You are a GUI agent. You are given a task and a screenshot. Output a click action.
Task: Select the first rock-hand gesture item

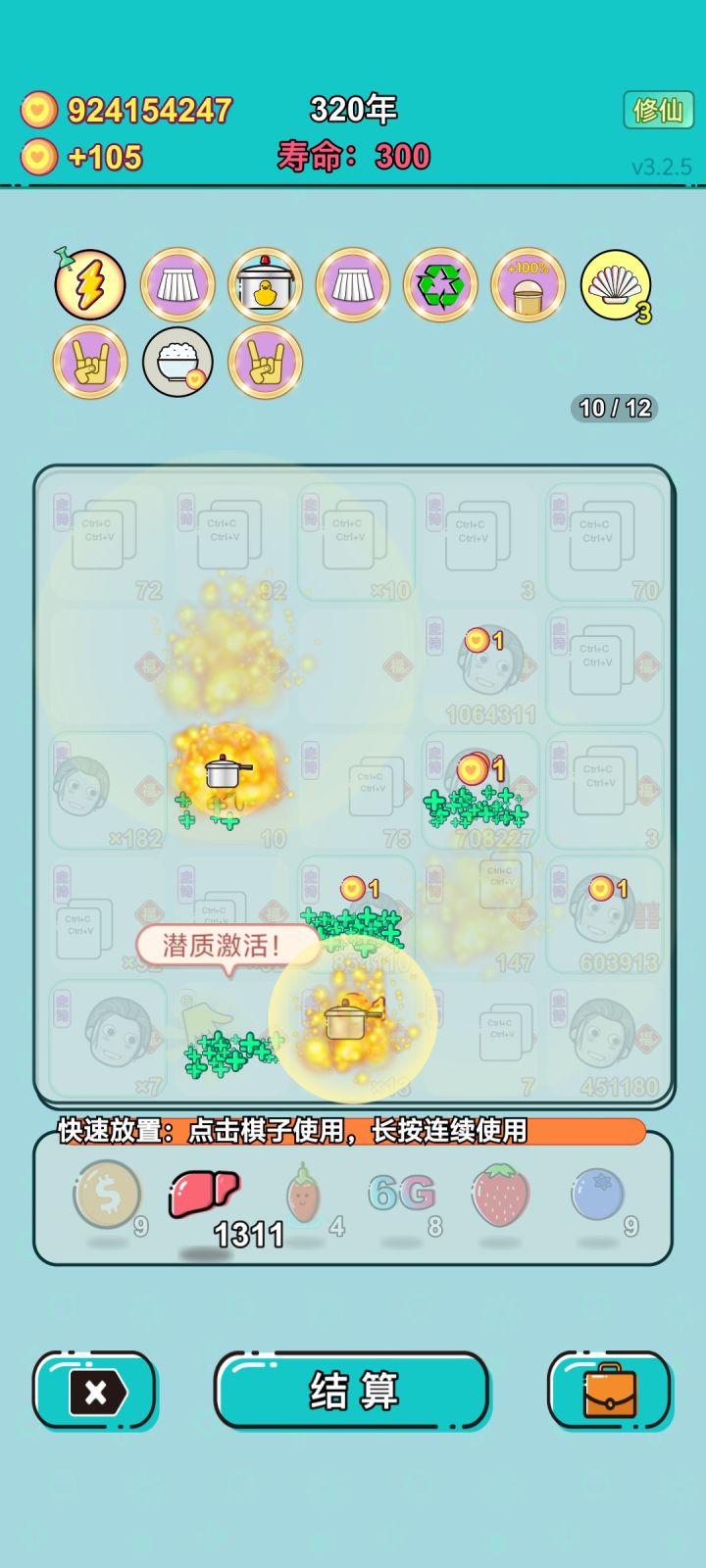pyautogui.click(x=90, y=362)
